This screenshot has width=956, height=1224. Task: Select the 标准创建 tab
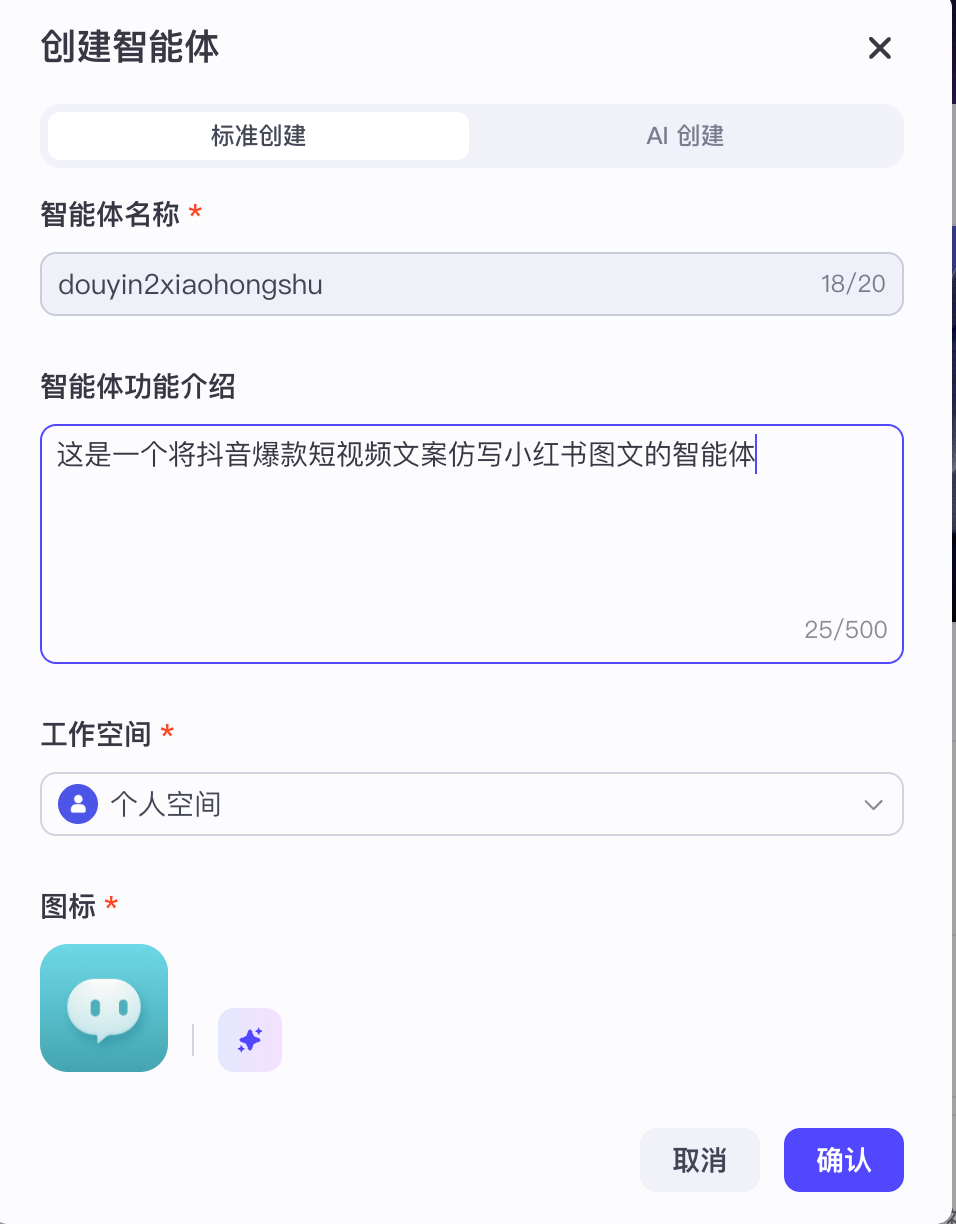click(x=256, y=135)
